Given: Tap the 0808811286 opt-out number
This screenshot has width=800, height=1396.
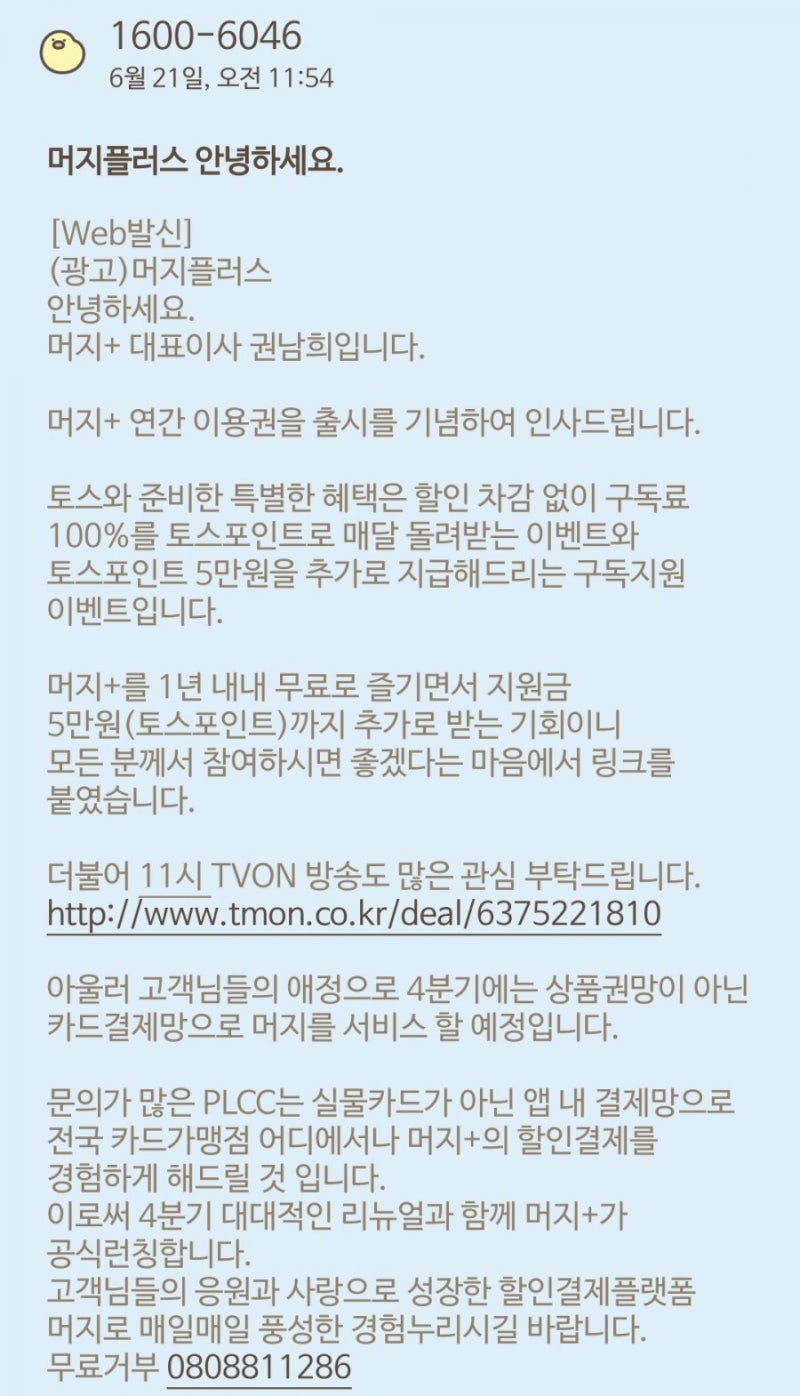Looking at the screenshot, I should point(259,1366).
